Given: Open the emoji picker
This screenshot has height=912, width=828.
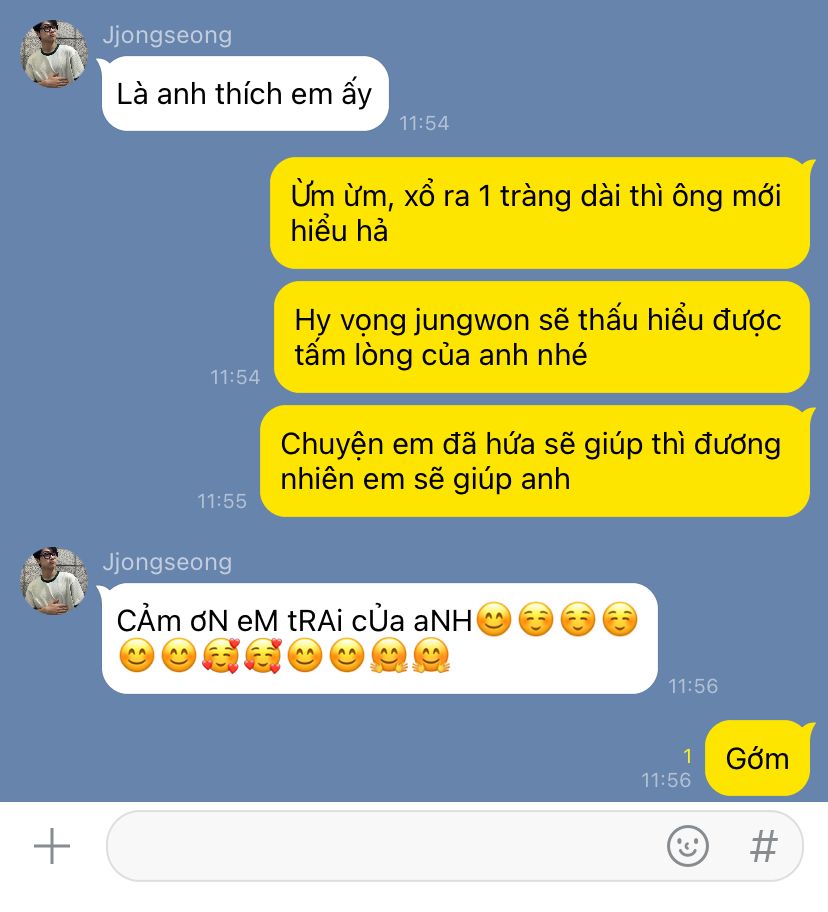Looking at the screenshot, I should pos(688,847).
